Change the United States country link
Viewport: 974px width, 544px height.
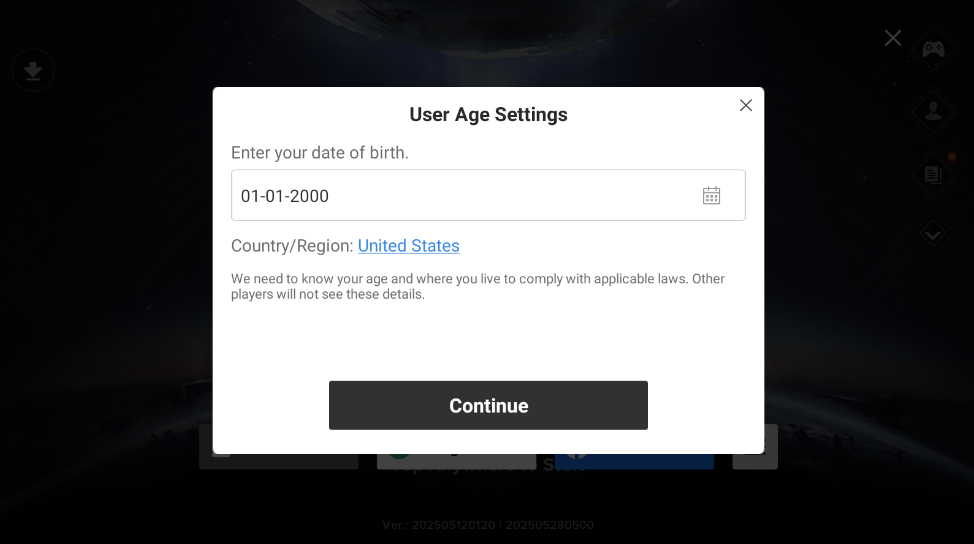pyautogui.click(x=408, y=246)
